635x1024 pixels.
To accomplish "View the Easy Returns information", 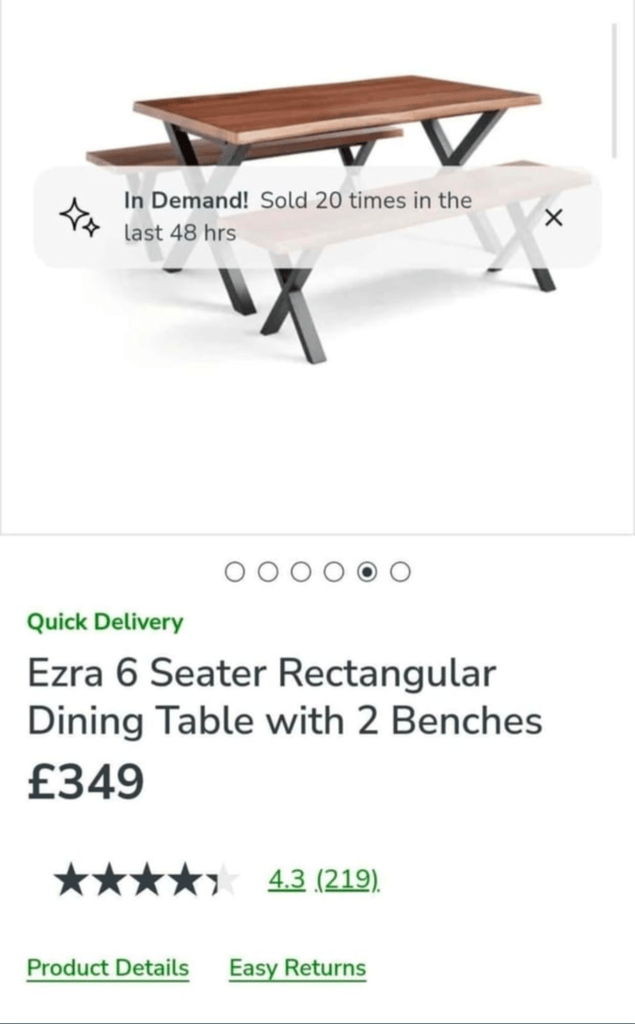I will pyautogui.click(x=297, y=968).
